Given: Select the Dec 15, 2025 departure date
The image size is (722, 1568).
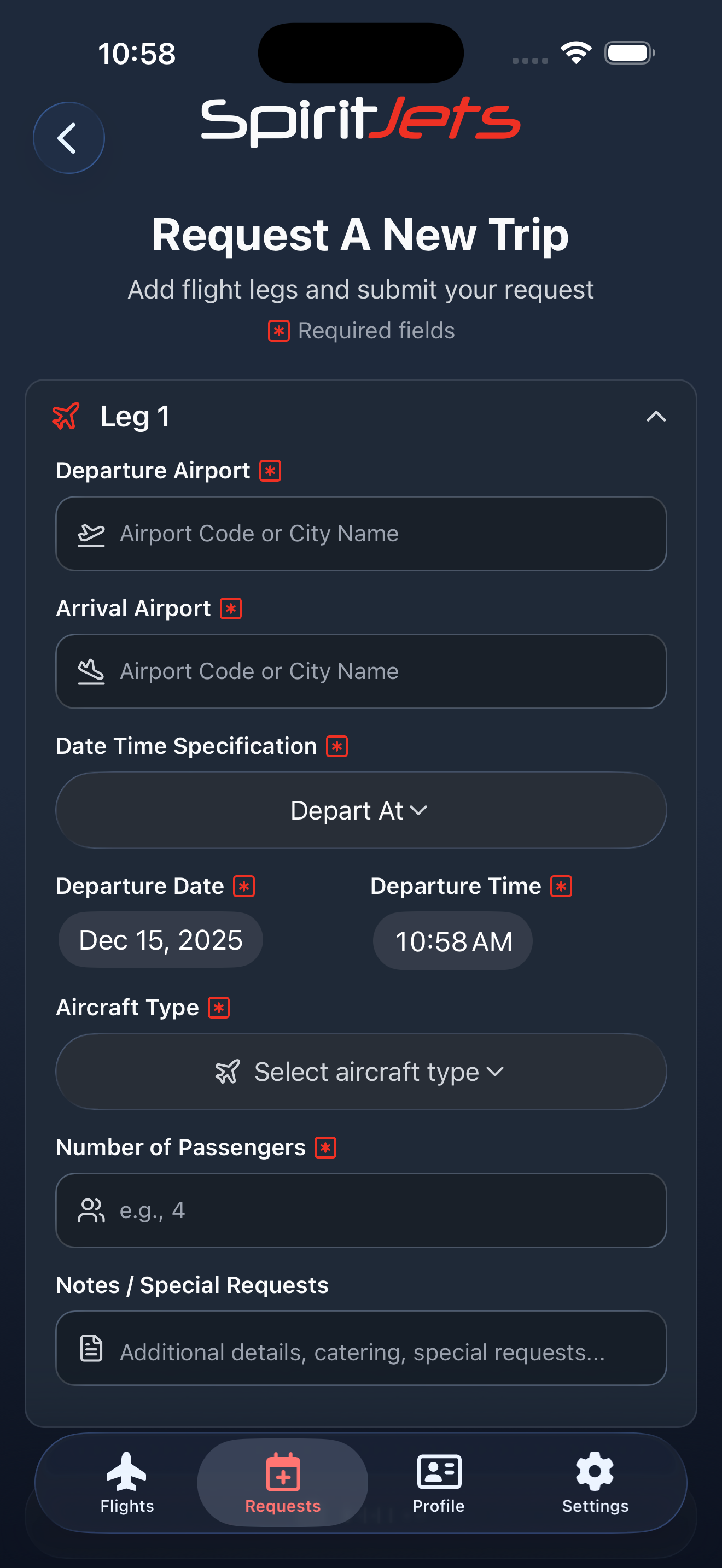Looking at the screenshot, I should tap(160, 939).
